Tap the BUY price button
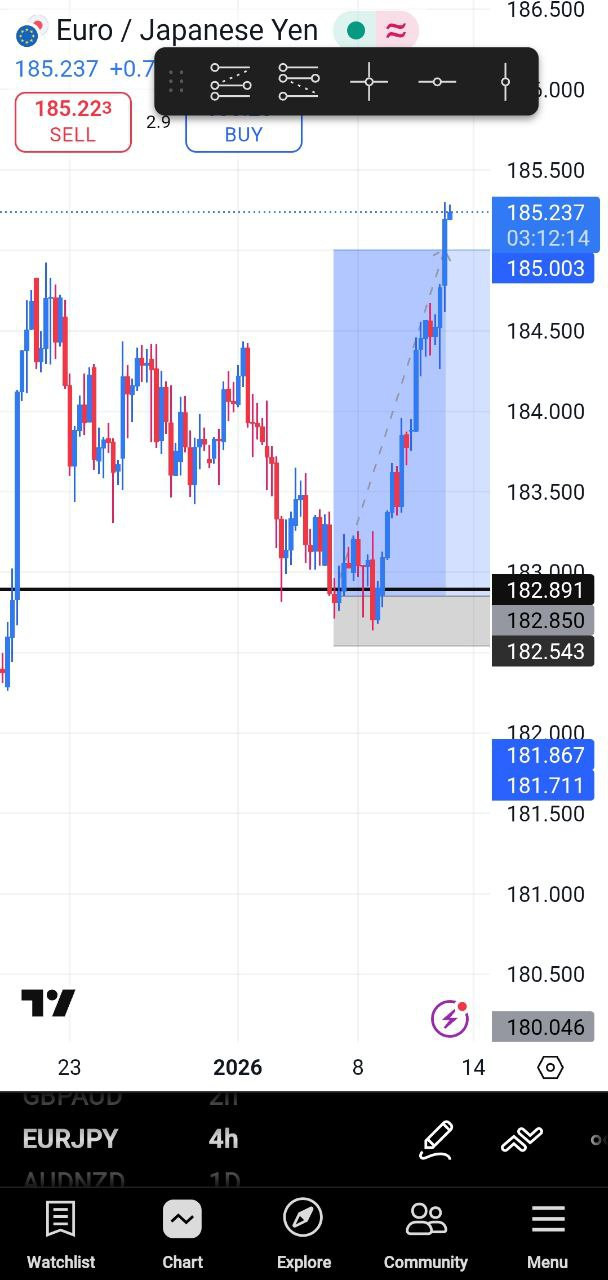608x1280 pixels. point(243,135)
